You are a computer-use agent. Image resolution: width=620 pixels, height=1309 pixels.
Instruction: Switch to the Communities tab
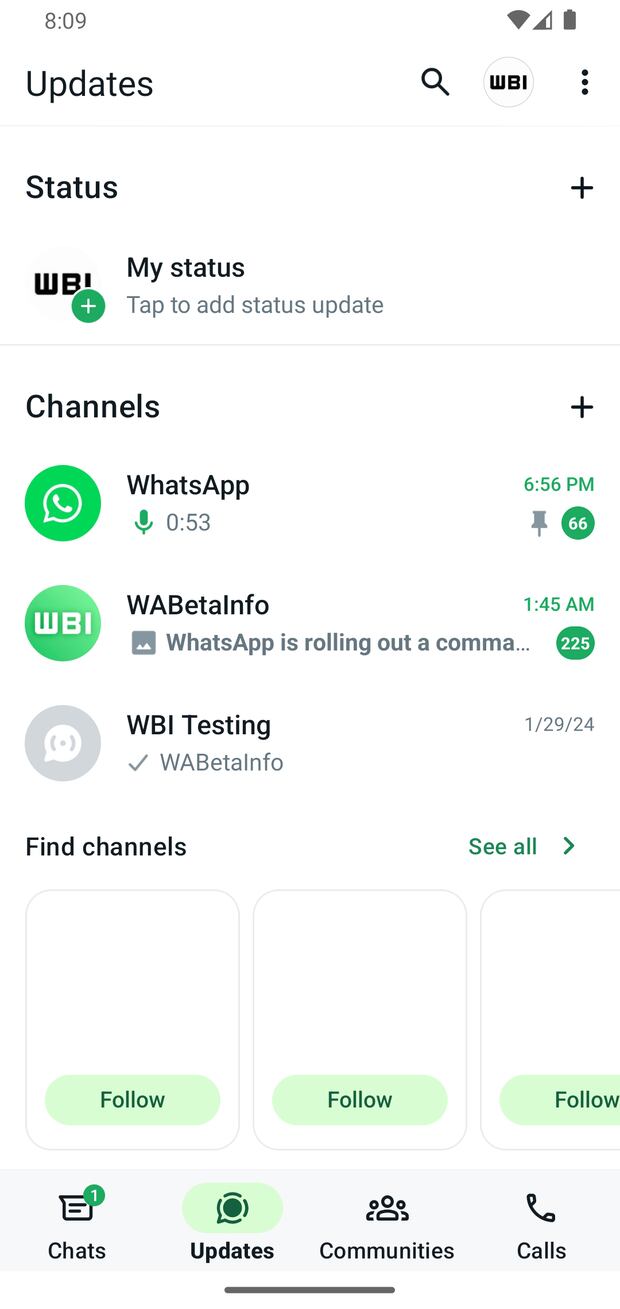387,1224
